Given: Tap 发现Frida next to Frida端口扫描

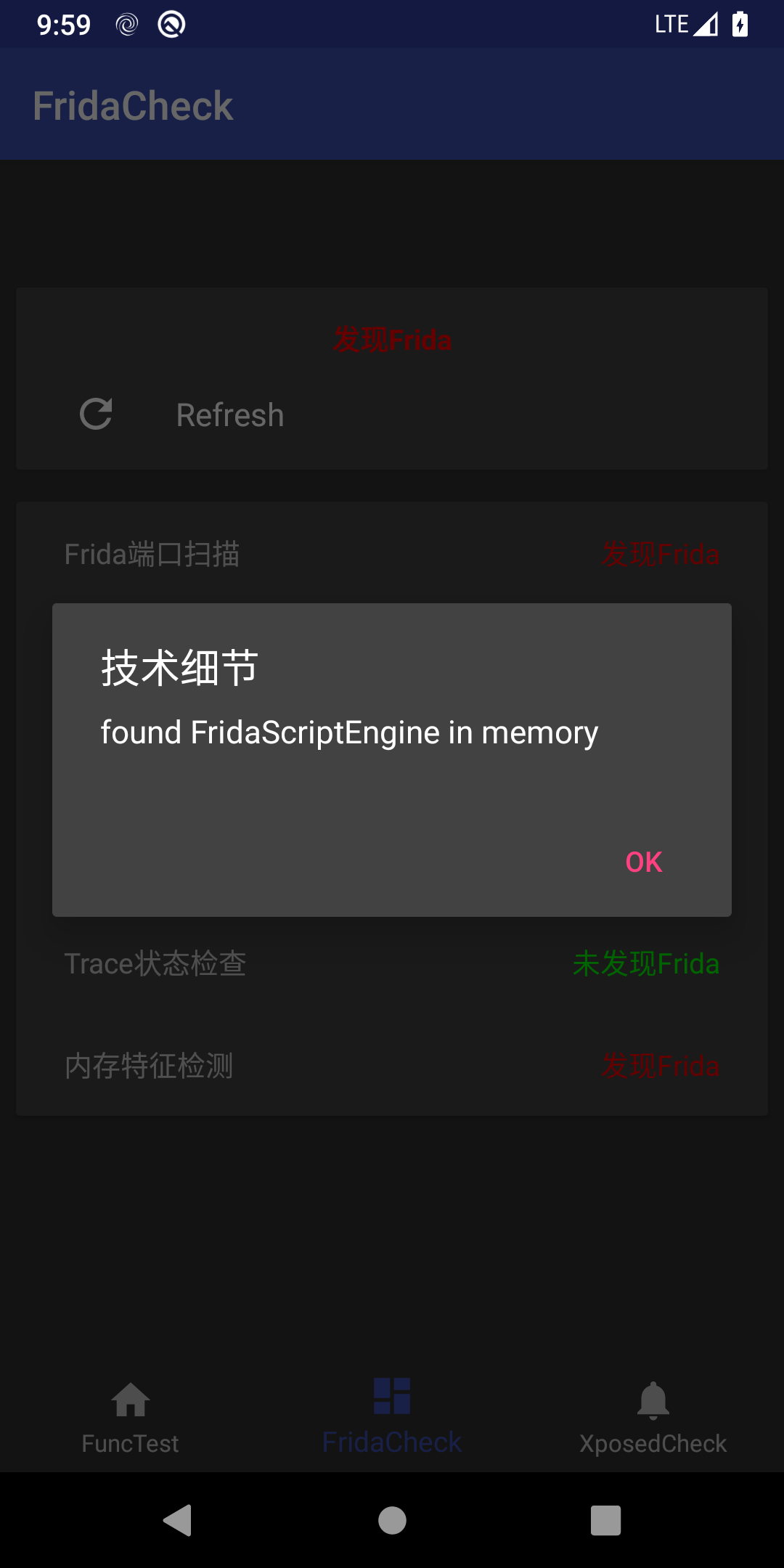Looking at the screenshot, I should (x=660, y=554).
